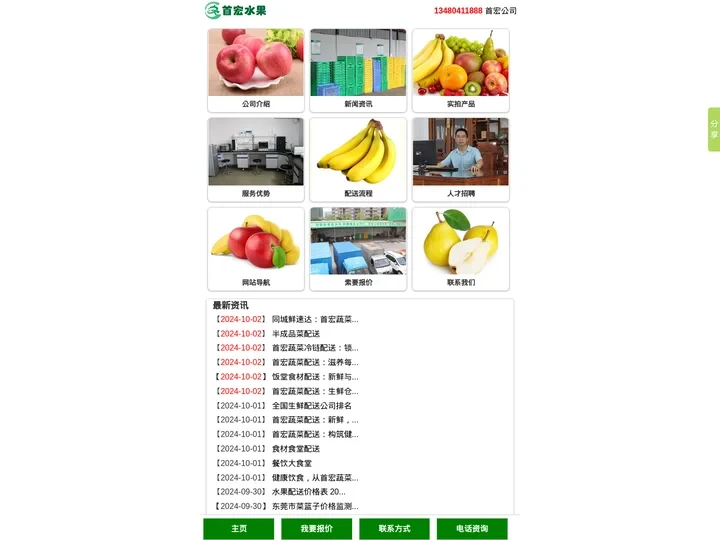Open the 分享 side tab

pos(714,129)
